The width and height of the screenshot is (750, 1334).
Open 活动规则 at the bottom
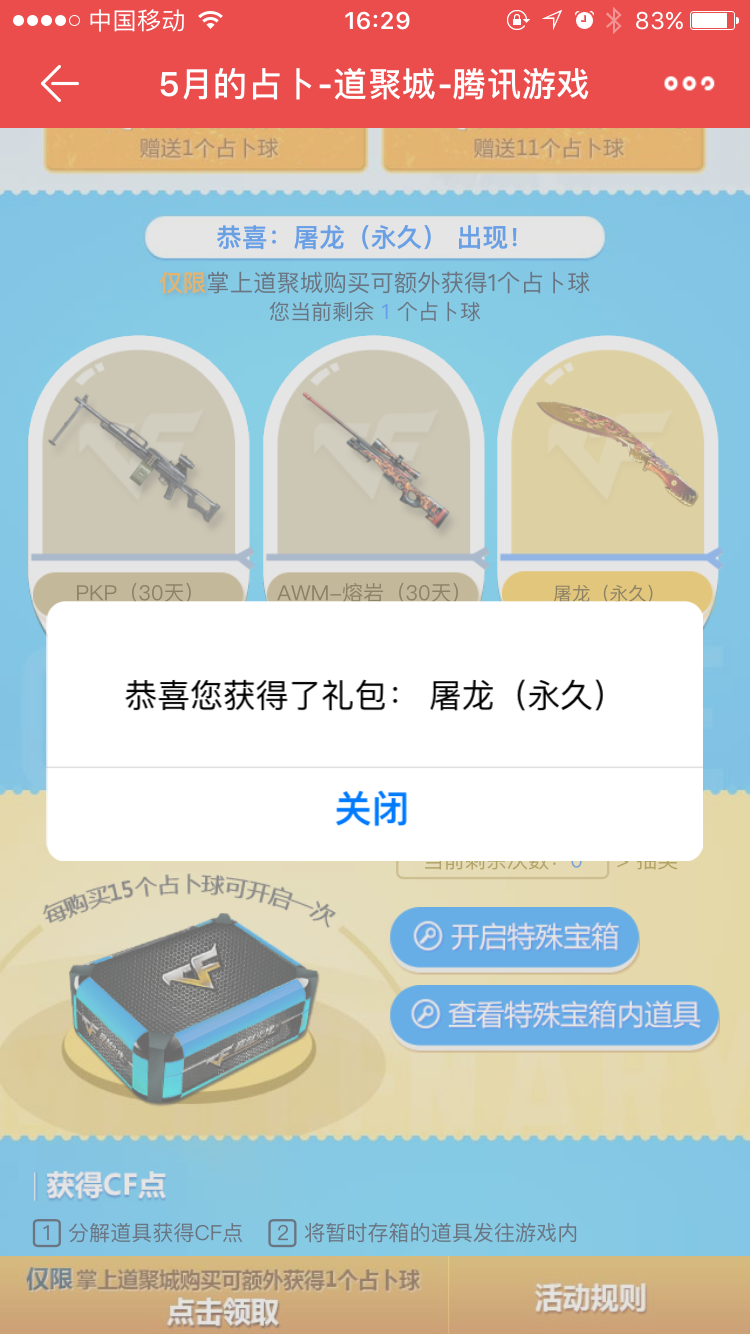point(590,1297)
